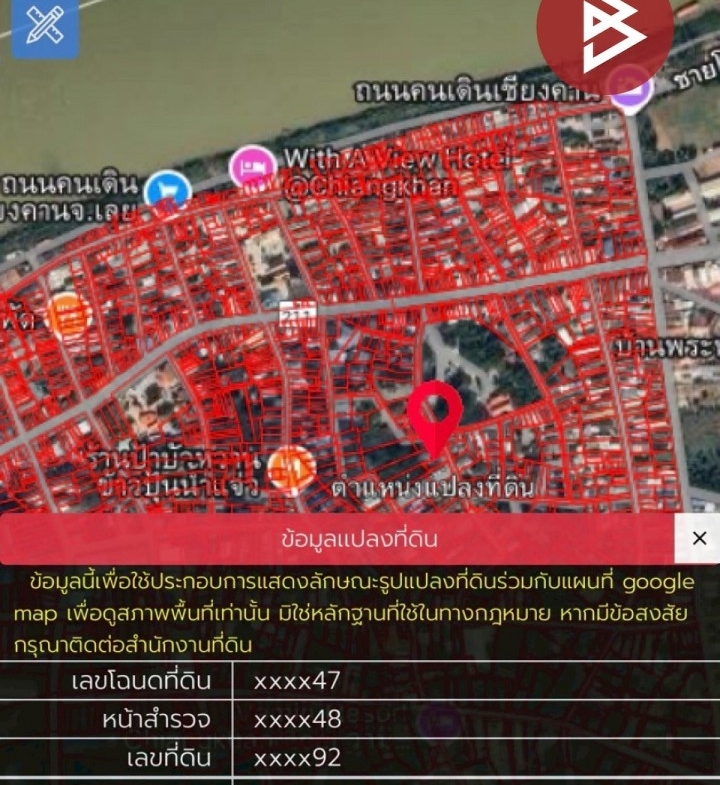Close the land parcel info panel
The width and height of the screenshot is (720, 785).
(x=698, y=539)
